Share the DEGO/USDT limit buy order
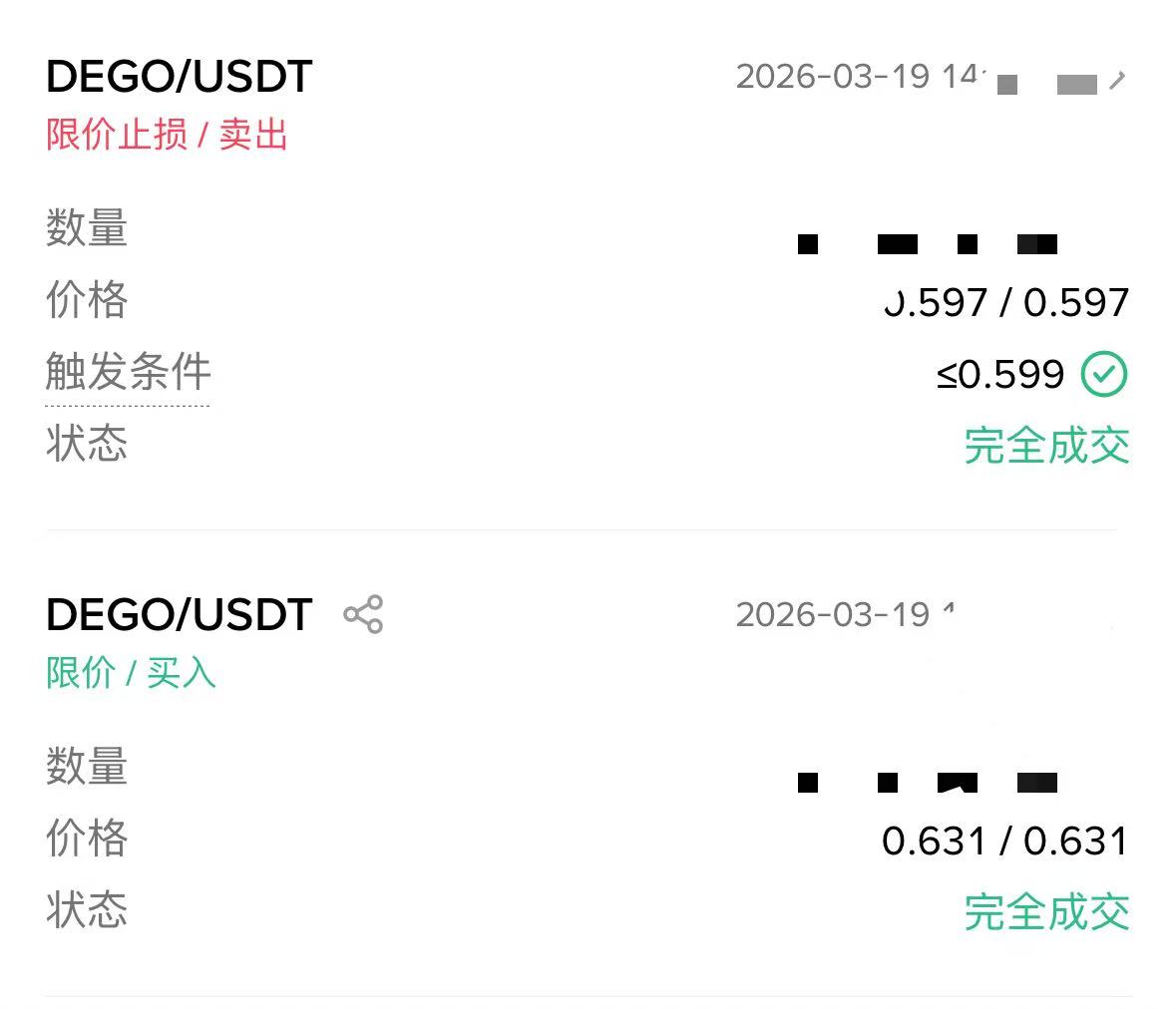Screen dimensions: 1176x1009 click(363, 614)
